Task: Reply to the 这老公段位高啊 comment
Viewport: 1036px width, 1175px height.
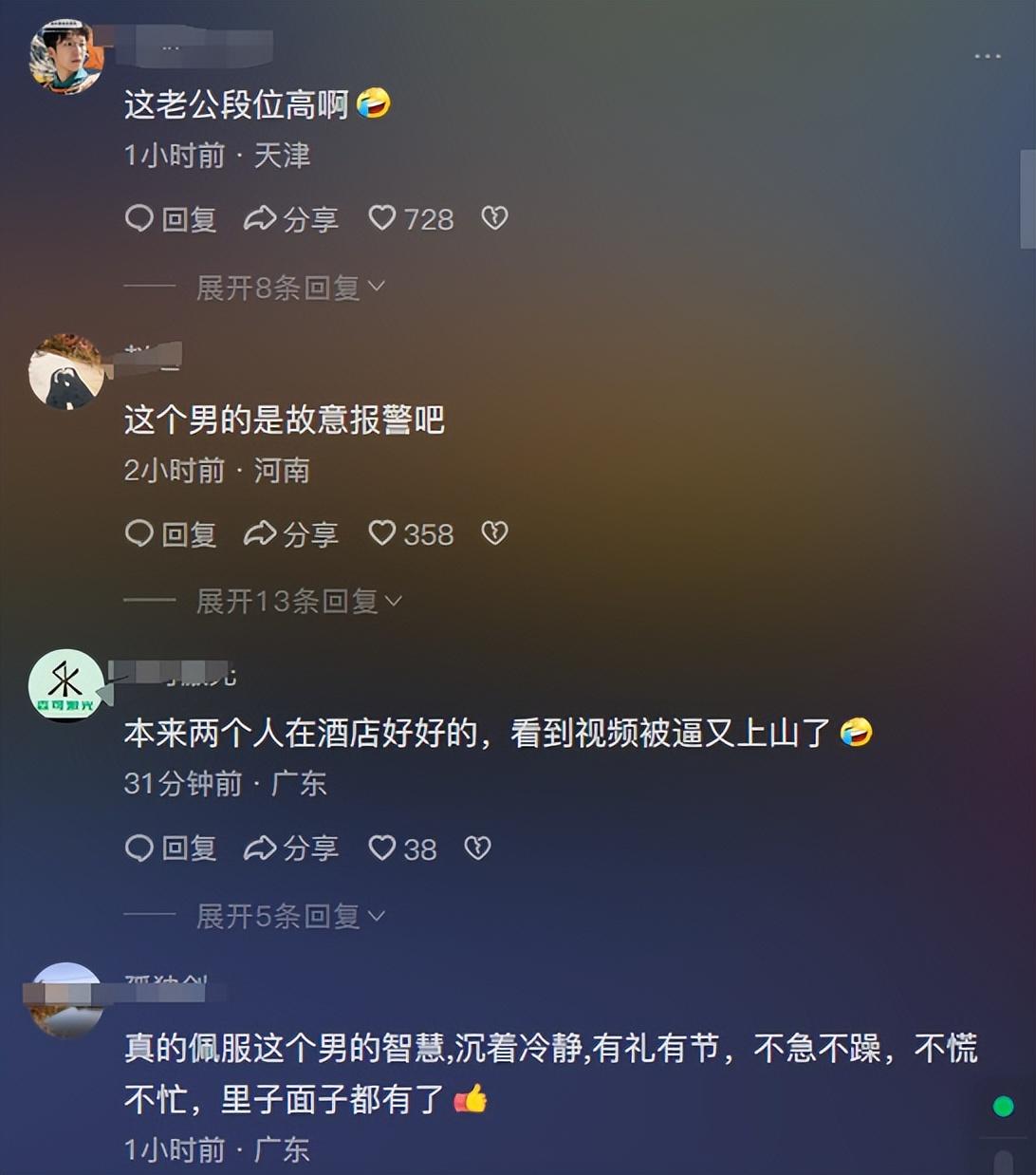Action: [x=172, y=219]
